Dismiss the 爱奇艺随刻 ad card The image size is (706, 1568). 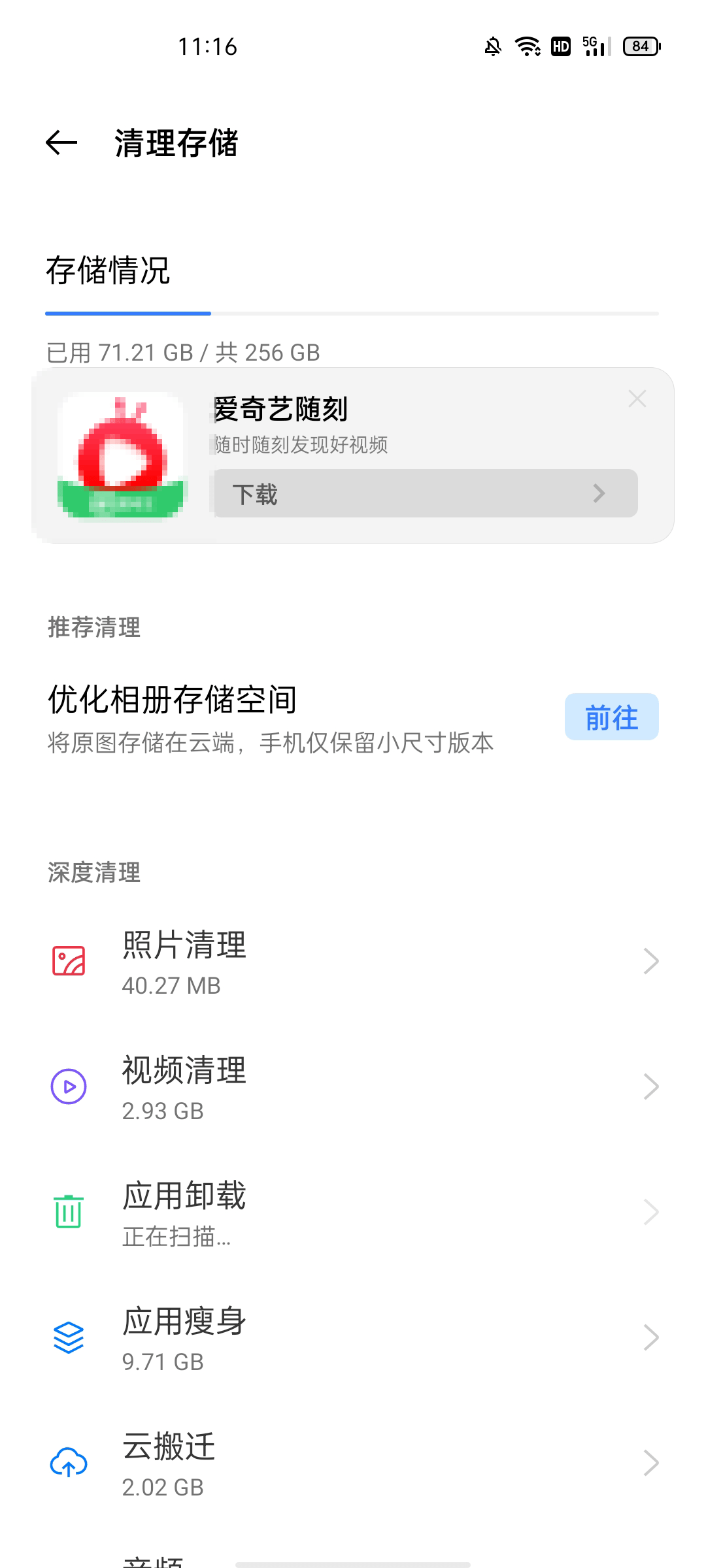[x=637, y=399]
